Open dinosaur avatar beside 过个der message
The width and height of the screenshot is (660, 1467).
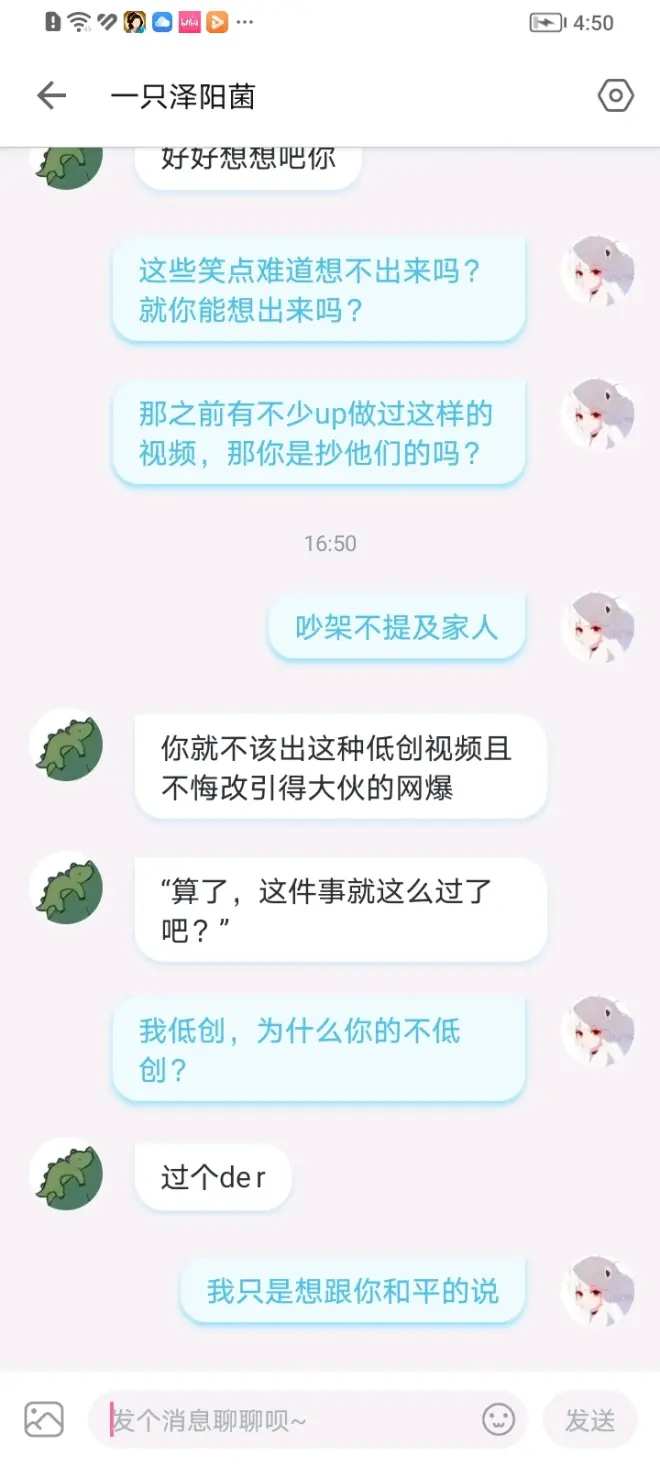click(x=68, y=1175)
